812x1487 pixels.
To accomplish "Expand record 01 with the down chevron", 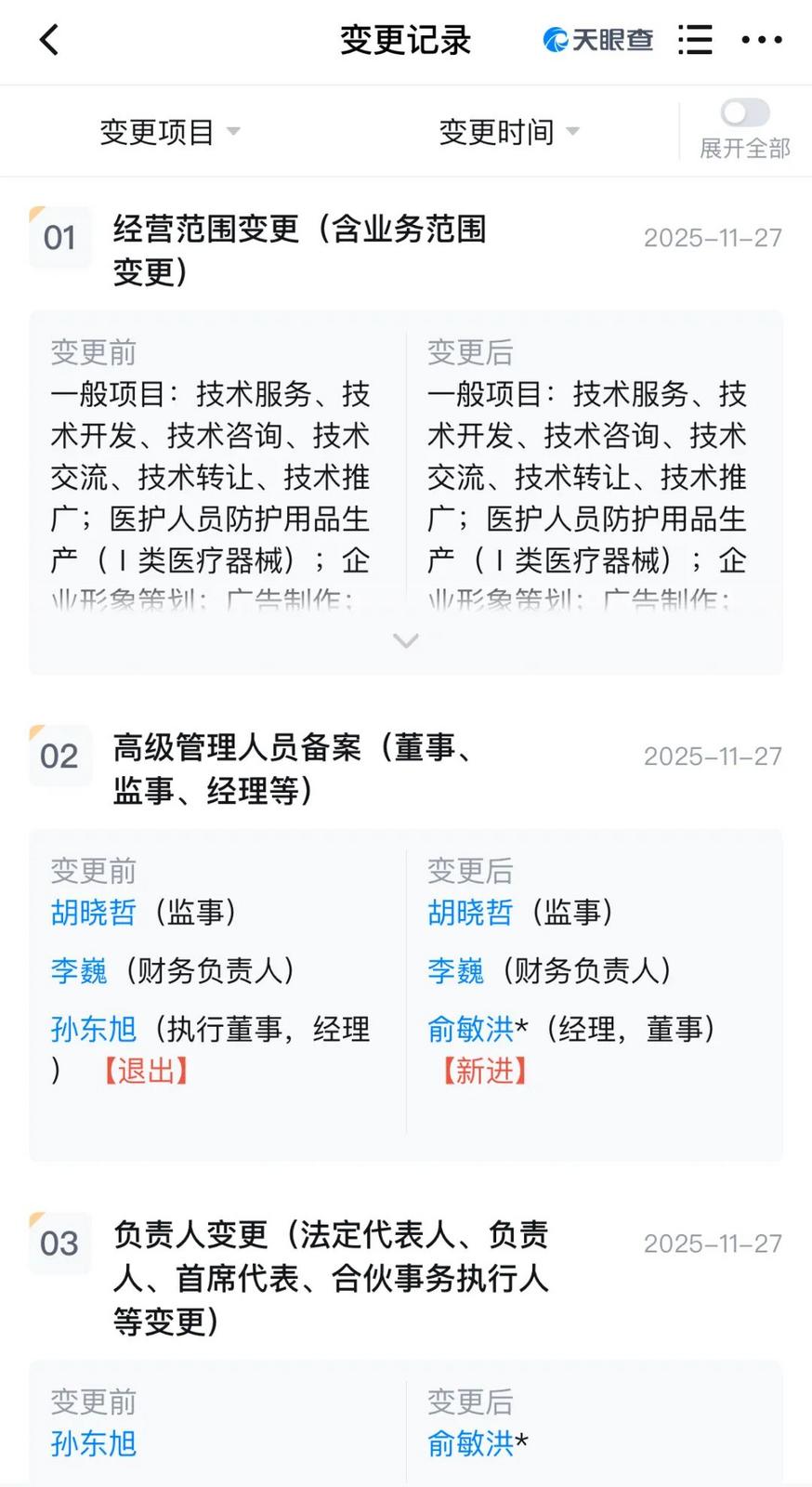I will 405,640.
